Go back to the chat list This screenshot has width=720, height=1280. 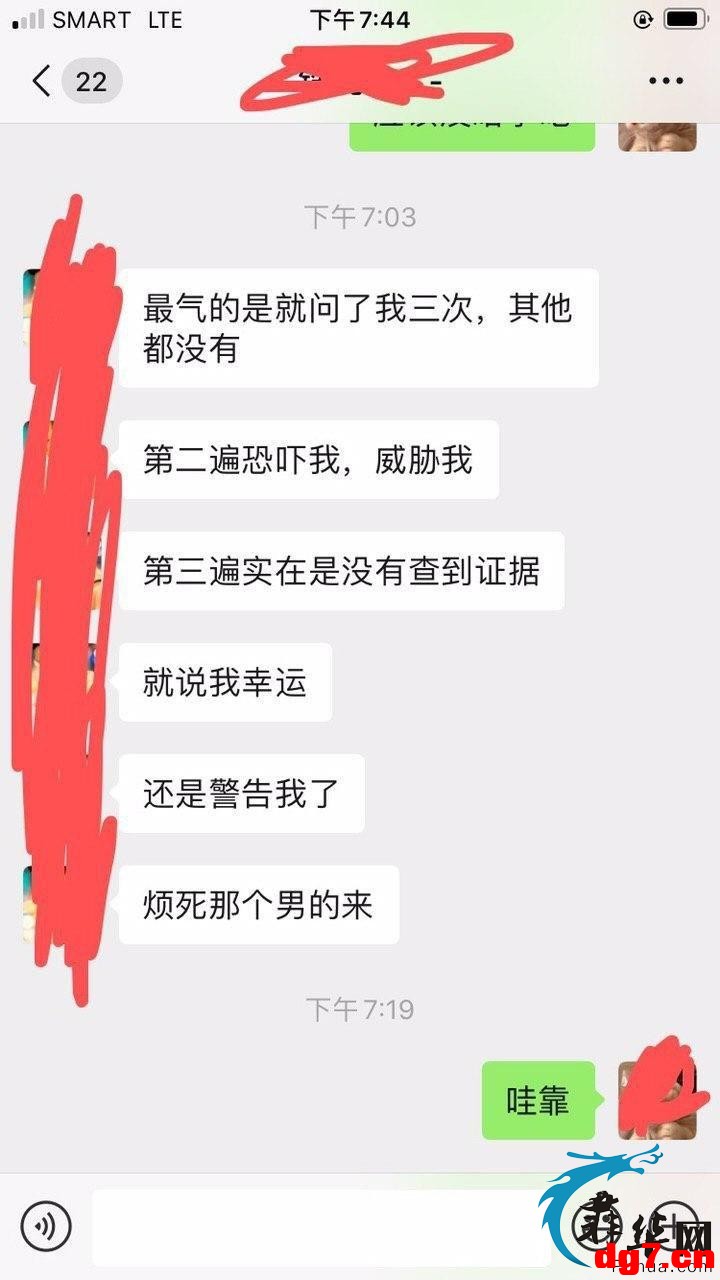(x=42, y=81)
